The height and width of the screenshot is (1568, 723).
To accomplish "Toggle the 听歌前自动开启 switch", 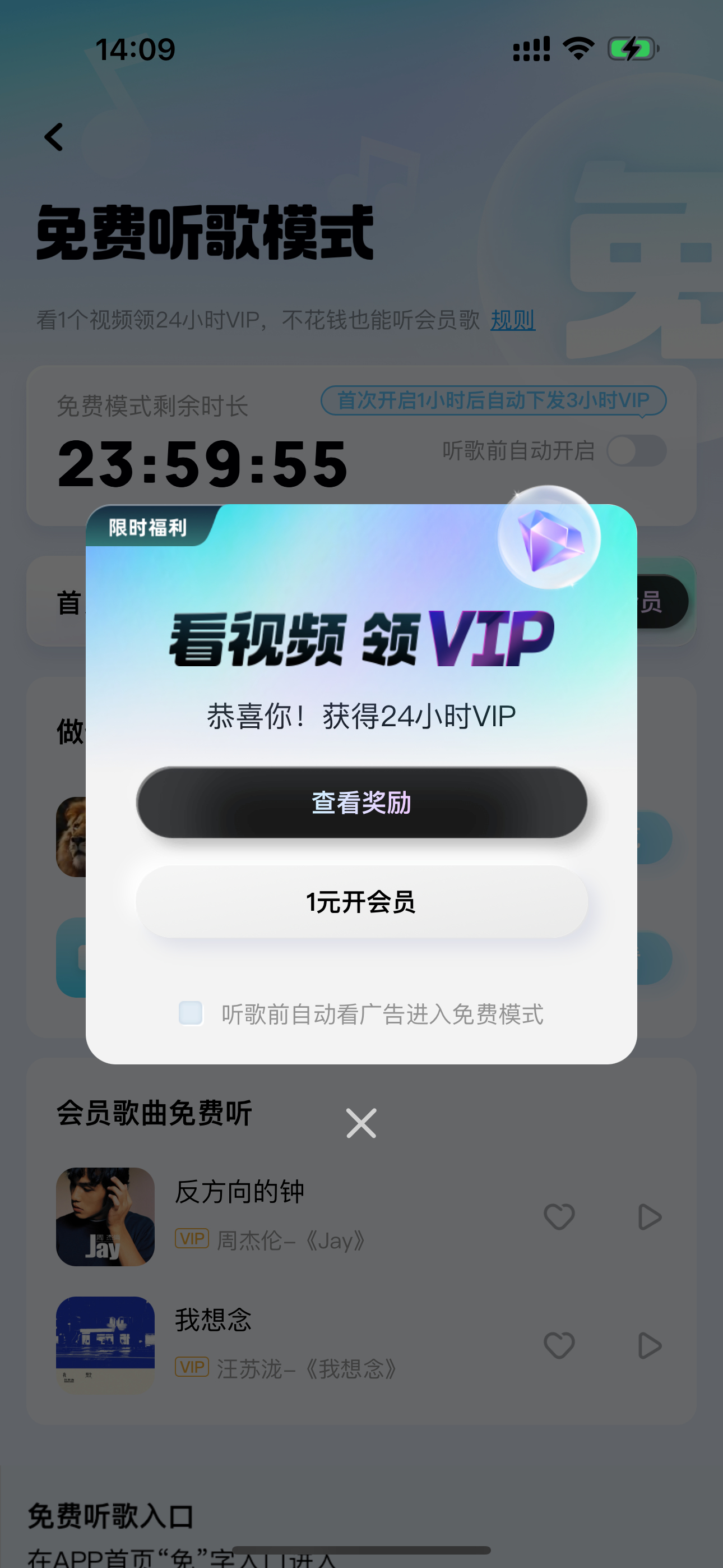I will point(636,450).
